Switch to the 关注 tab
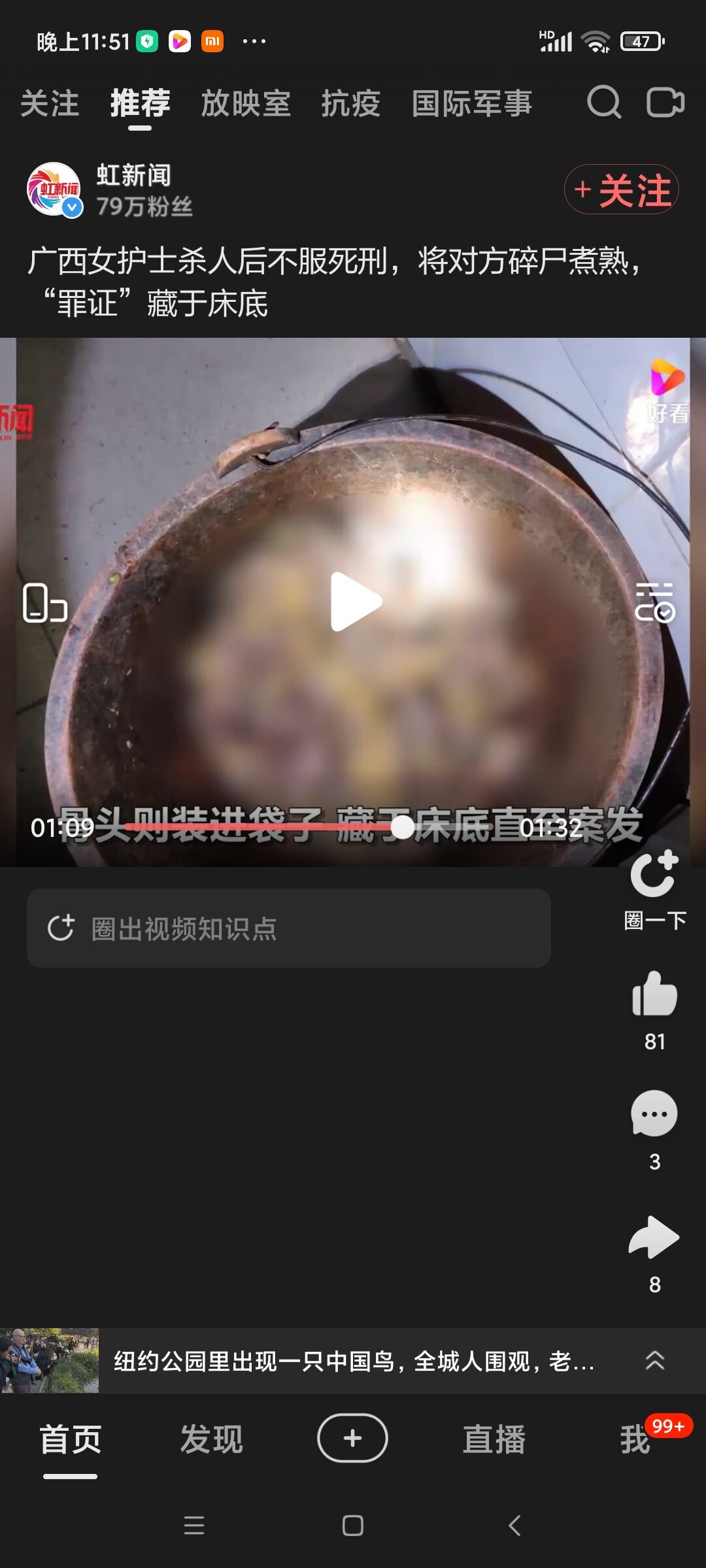 point(50,103)
